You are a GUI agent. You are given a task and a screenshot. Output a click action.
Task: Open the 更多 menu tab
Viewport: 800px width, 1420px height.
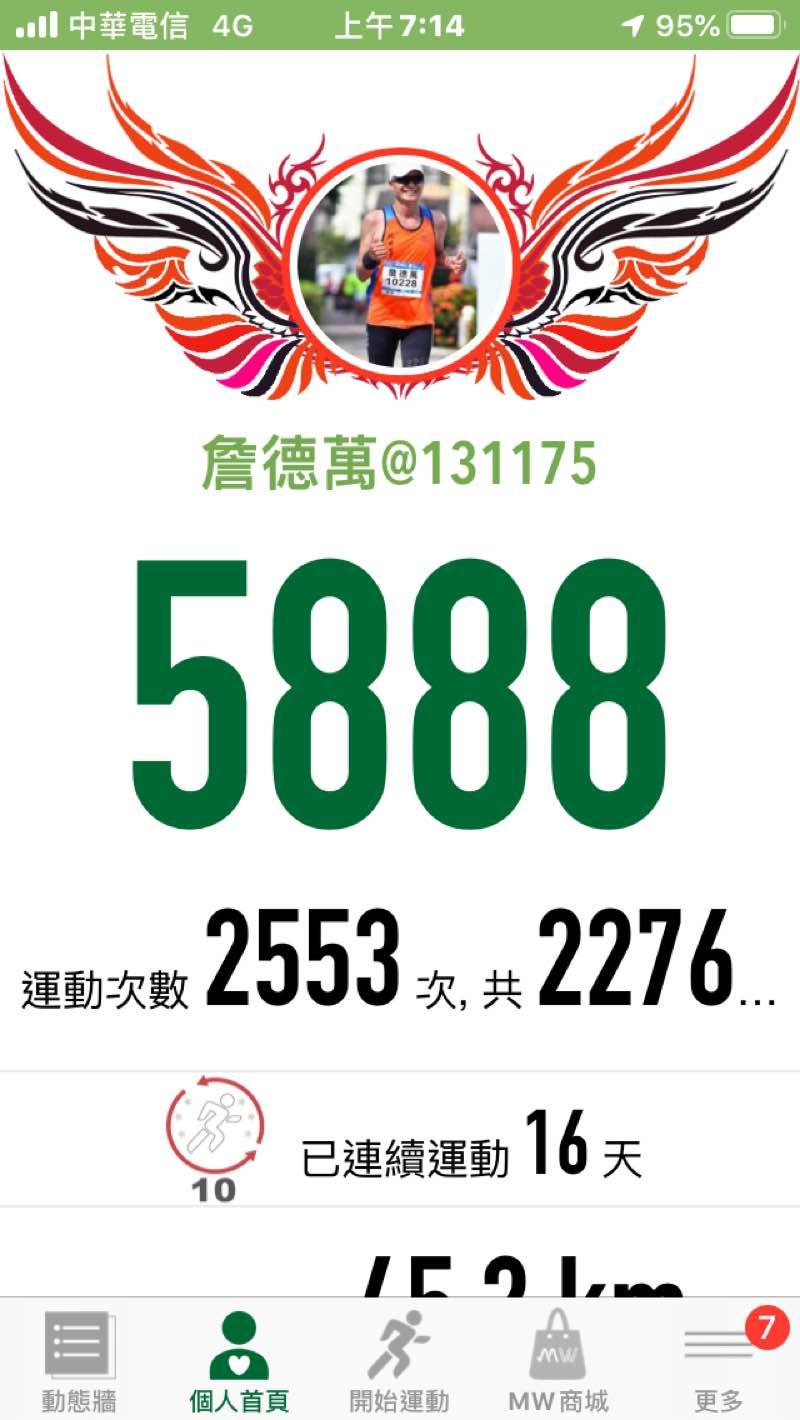click(x=719, y=1361)
